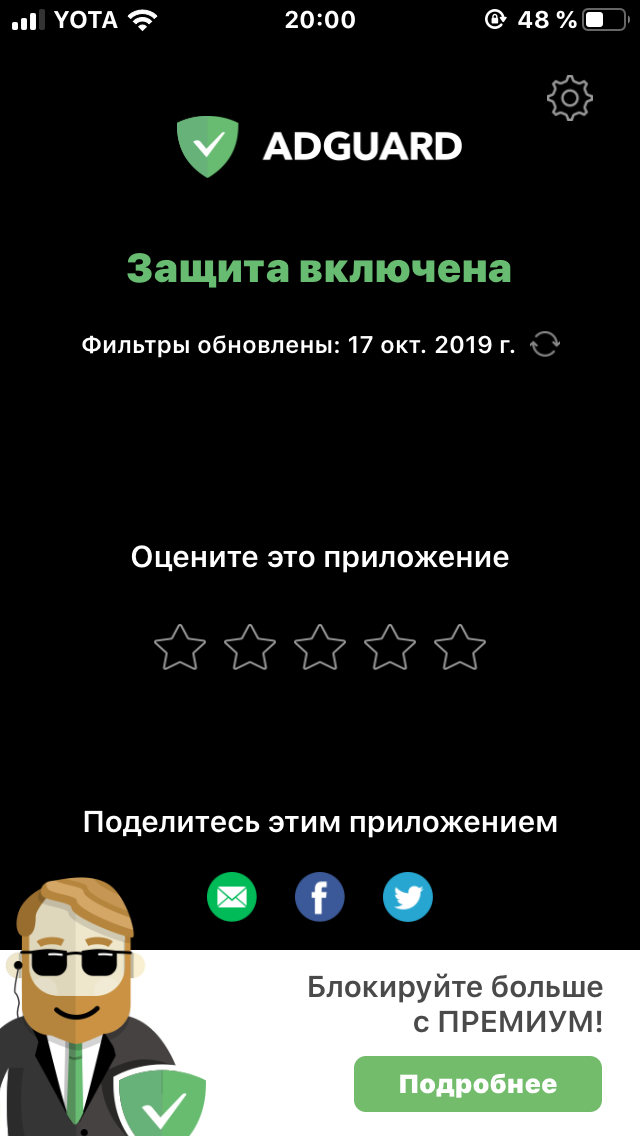Refresh filters with the update icon
The height and width of the screenshot is (1136, 640).
544,344
